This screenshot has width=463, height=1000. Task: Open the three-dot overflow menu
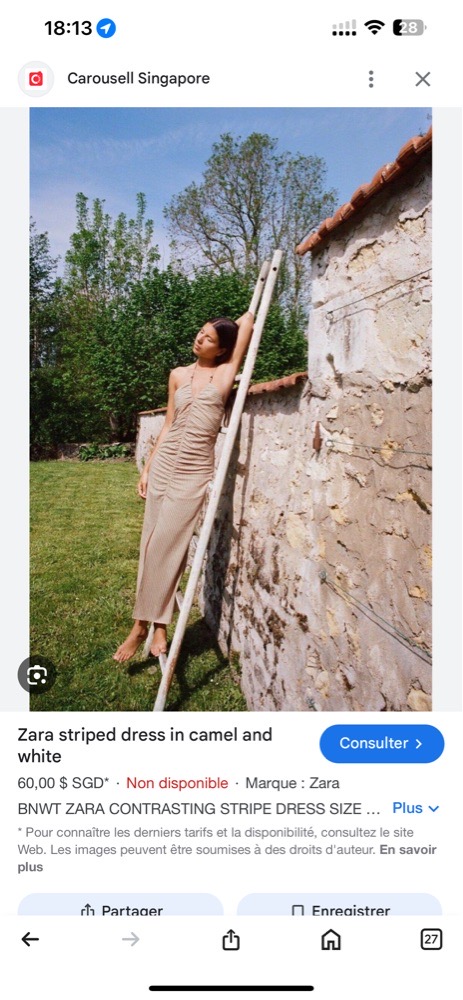tap(371, 79)
